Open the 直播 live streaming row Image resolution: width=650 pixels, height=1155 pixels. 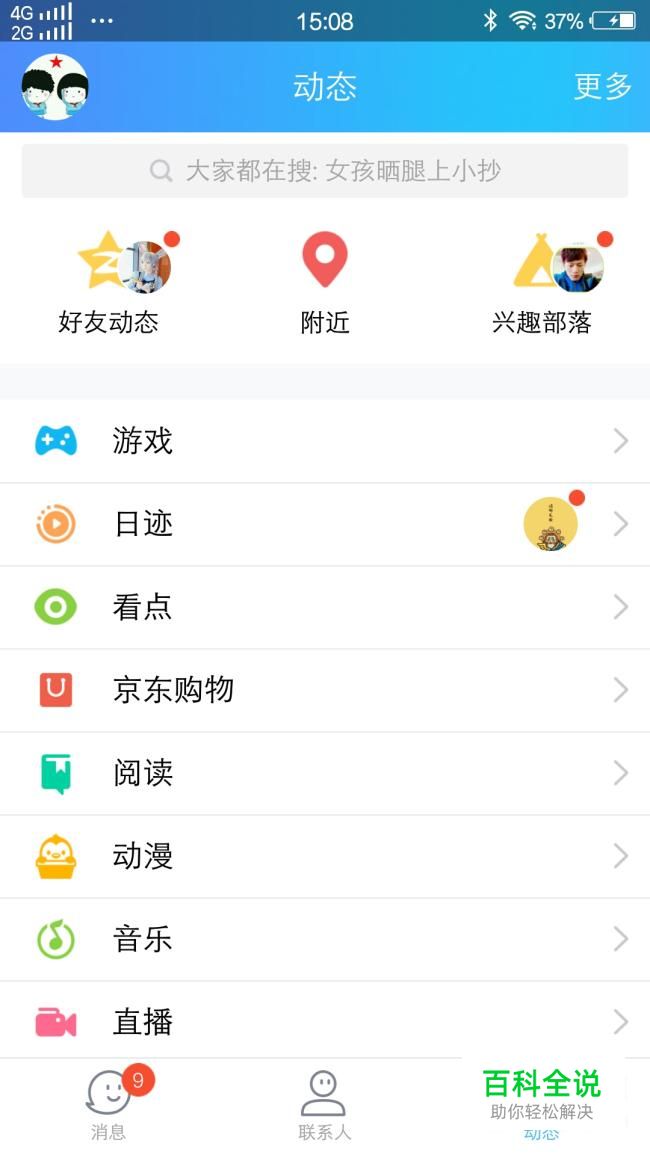click(325, 1022)
